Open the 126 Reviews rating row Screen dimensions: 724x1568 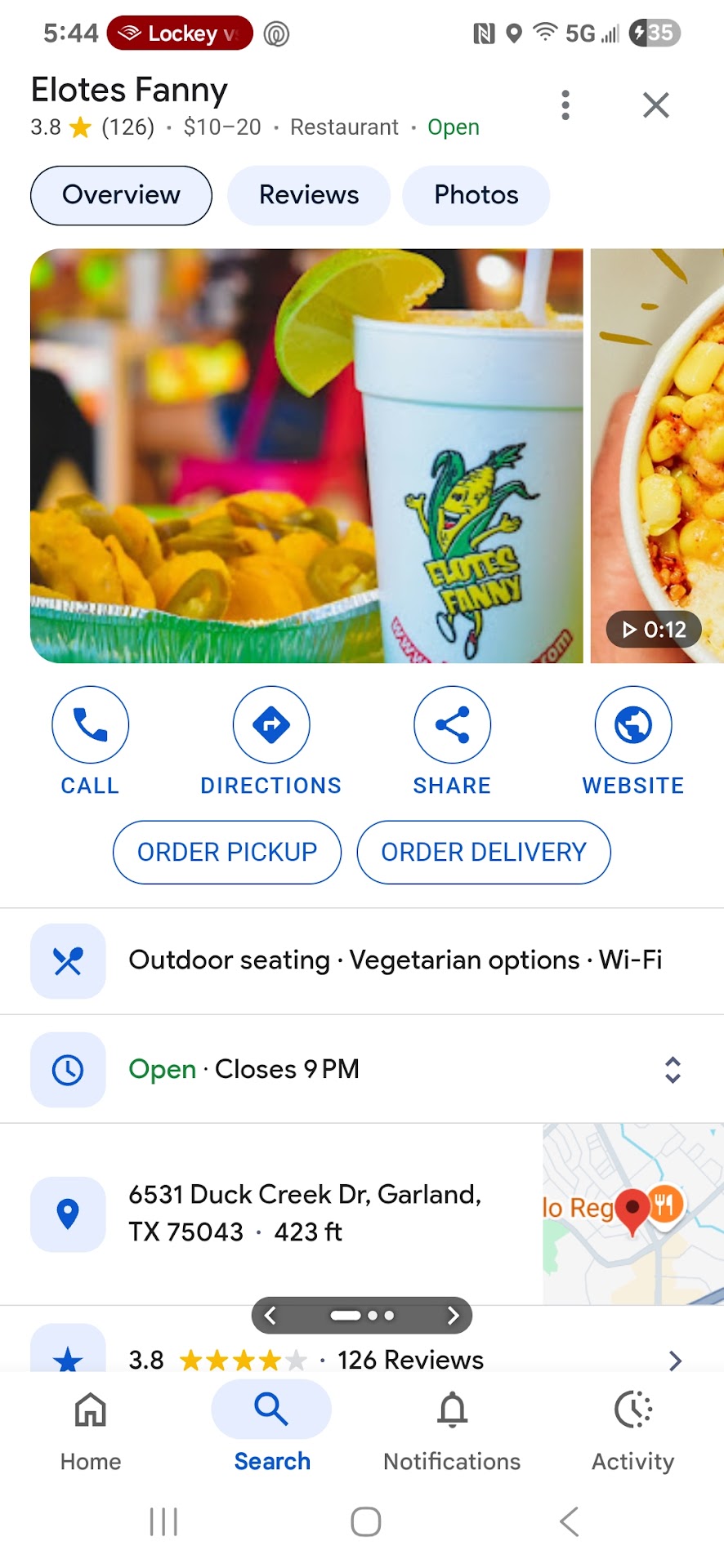(x=362, y=1359)
